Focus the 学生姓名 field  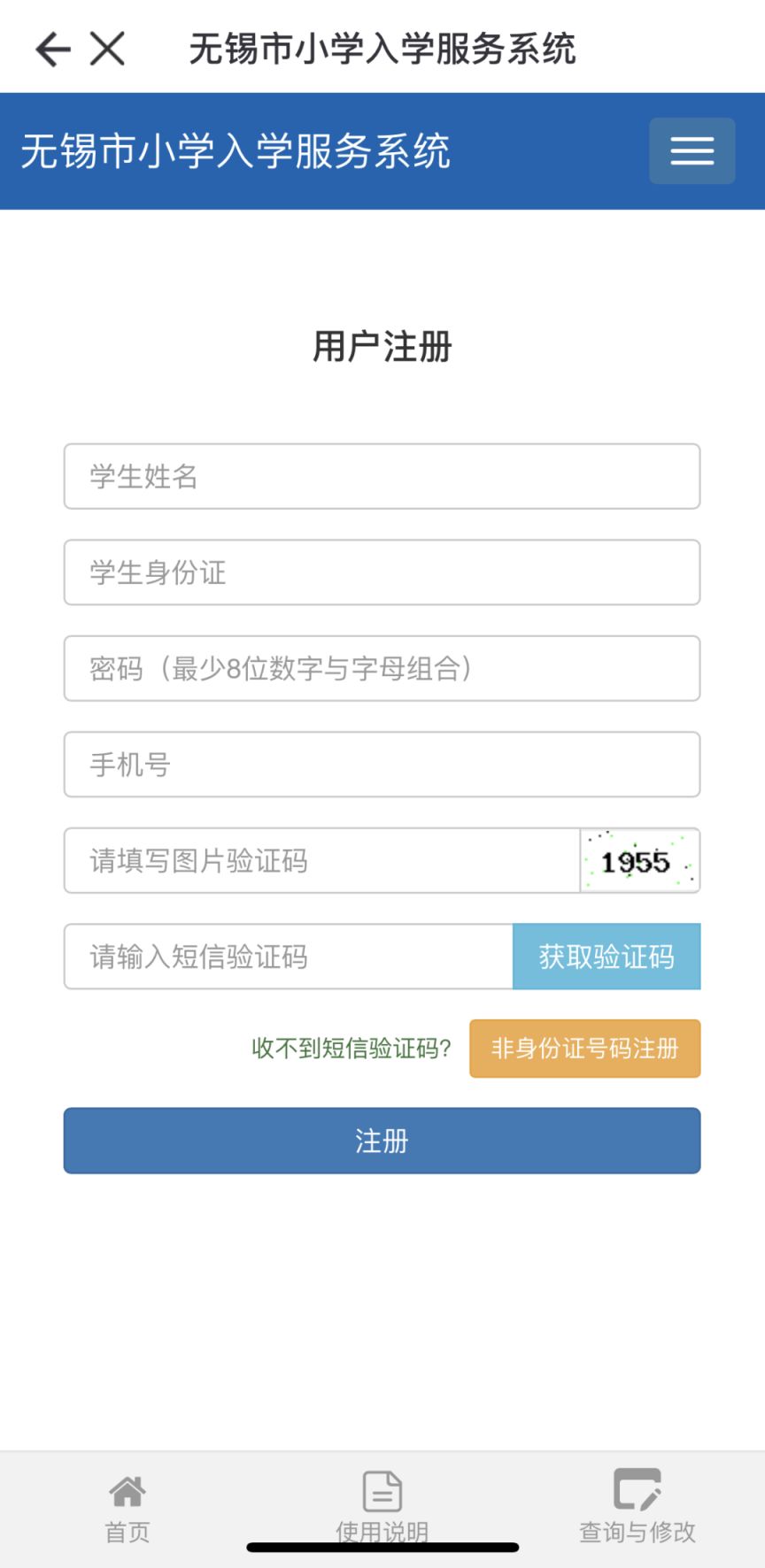[x=382, y=476]
